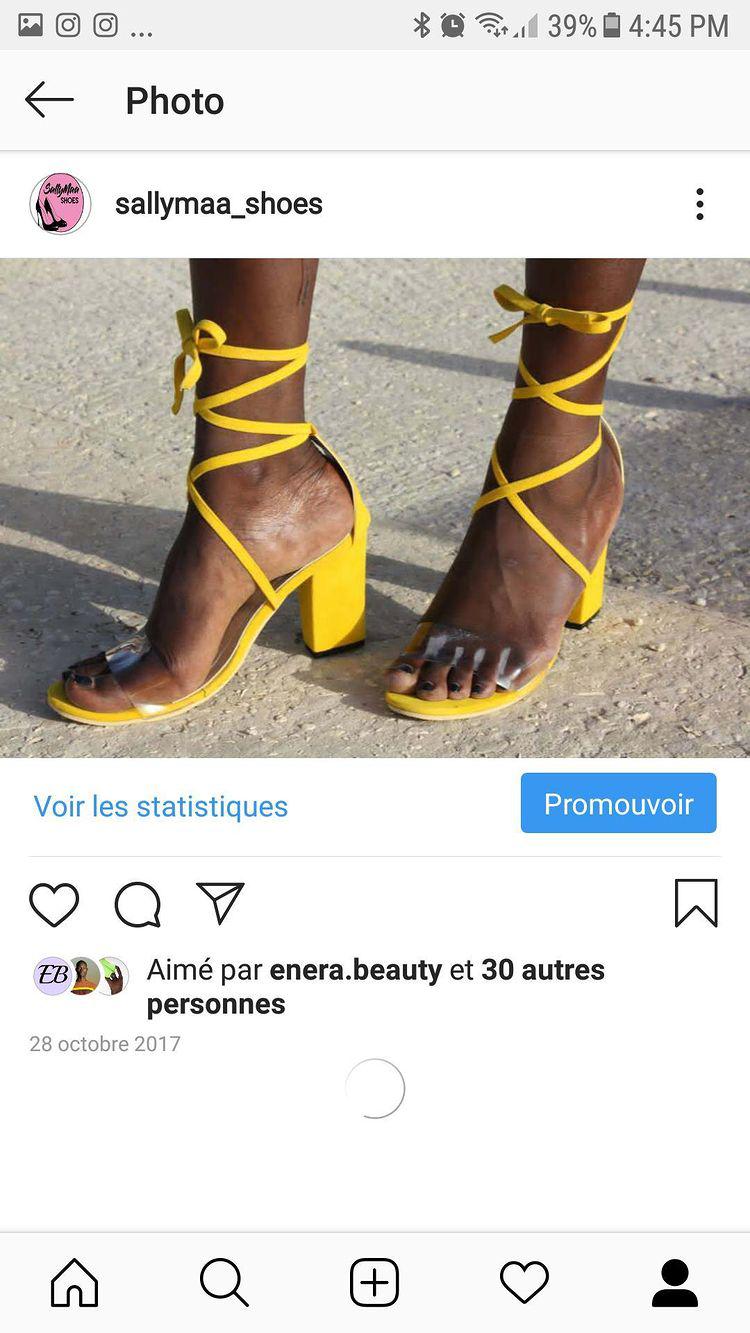Viewport: 750px width, 1333px height.
Task: Switch to the Profile tab
Action: (x=675, y=1282)
